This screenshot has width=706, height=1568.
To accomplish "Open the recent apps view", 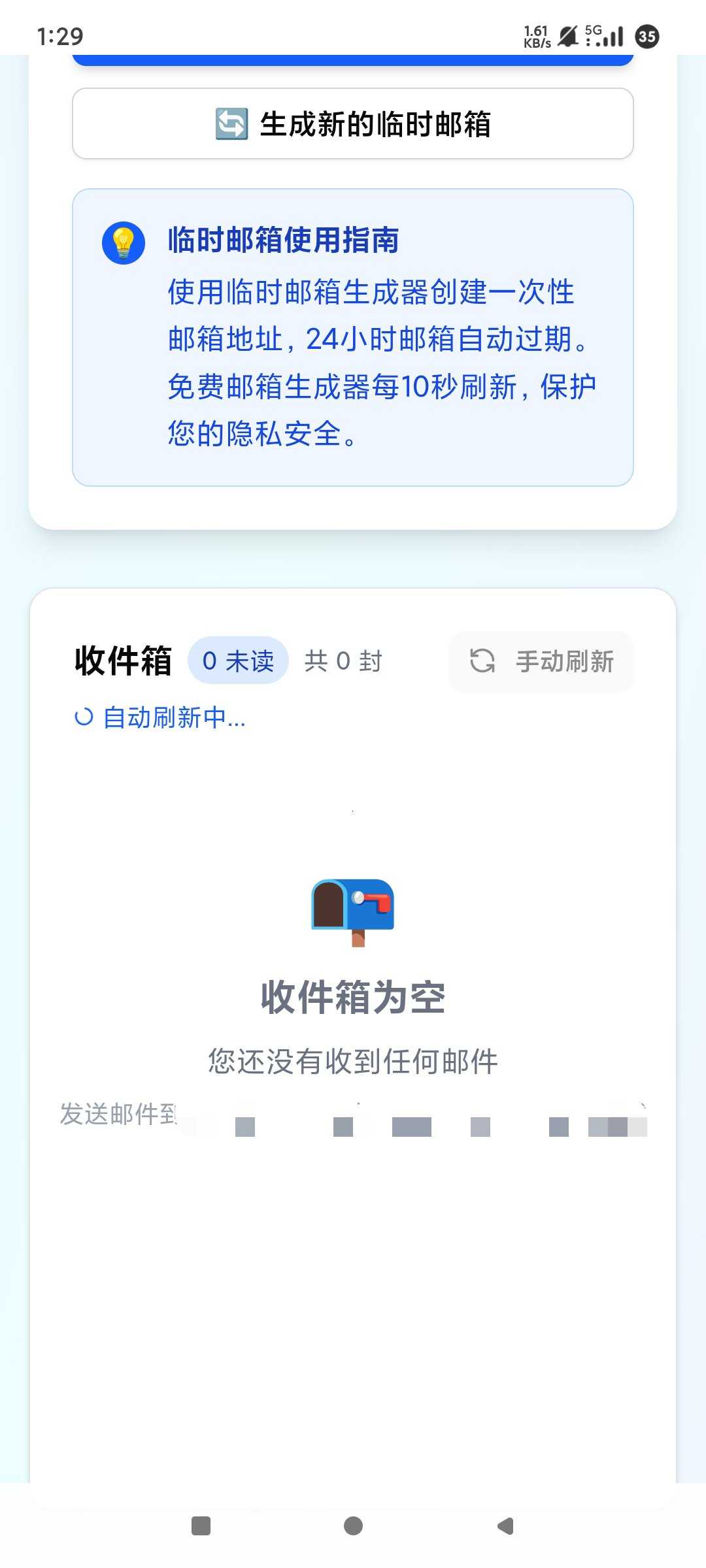I will (x=201, y=1526).
